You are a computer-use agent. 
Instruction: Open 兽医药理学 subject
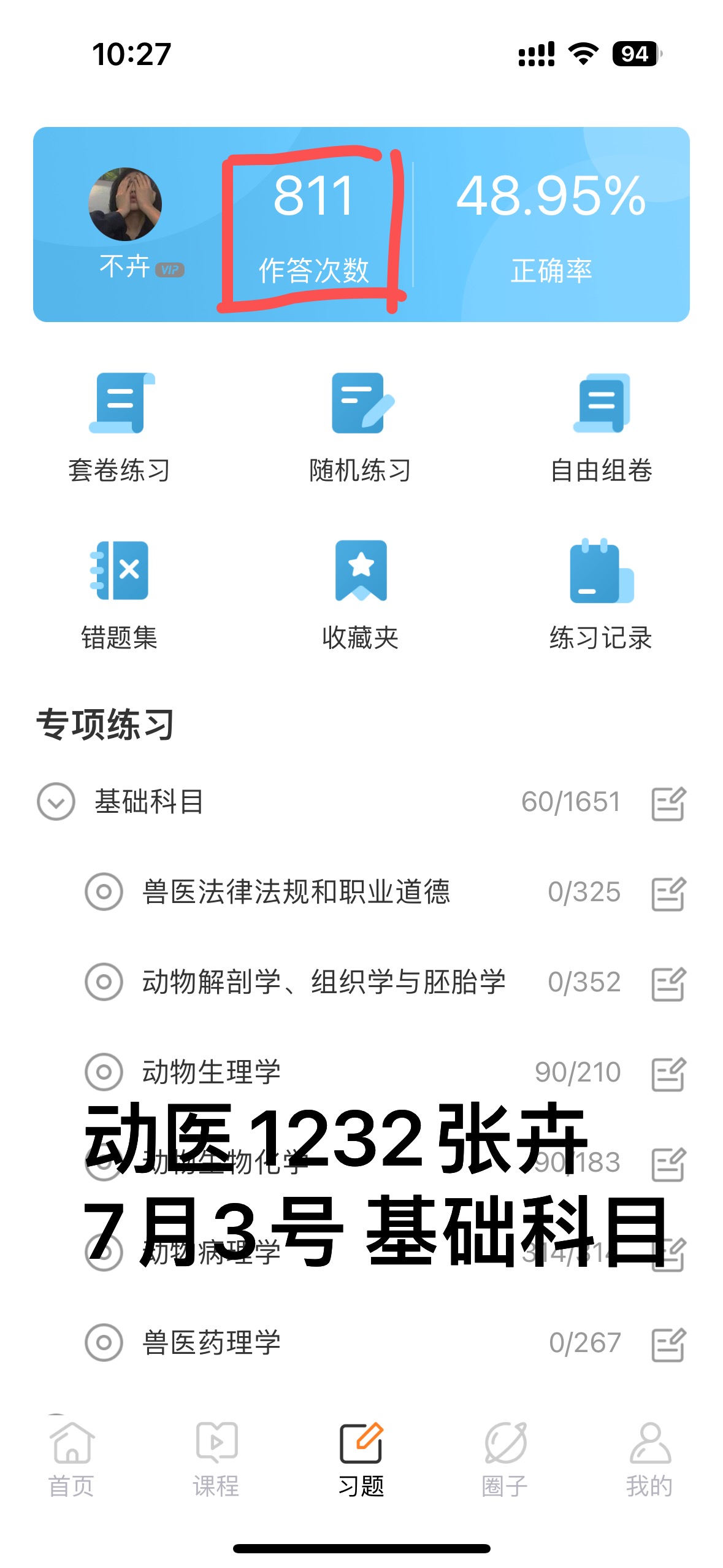click(212, 1342)
